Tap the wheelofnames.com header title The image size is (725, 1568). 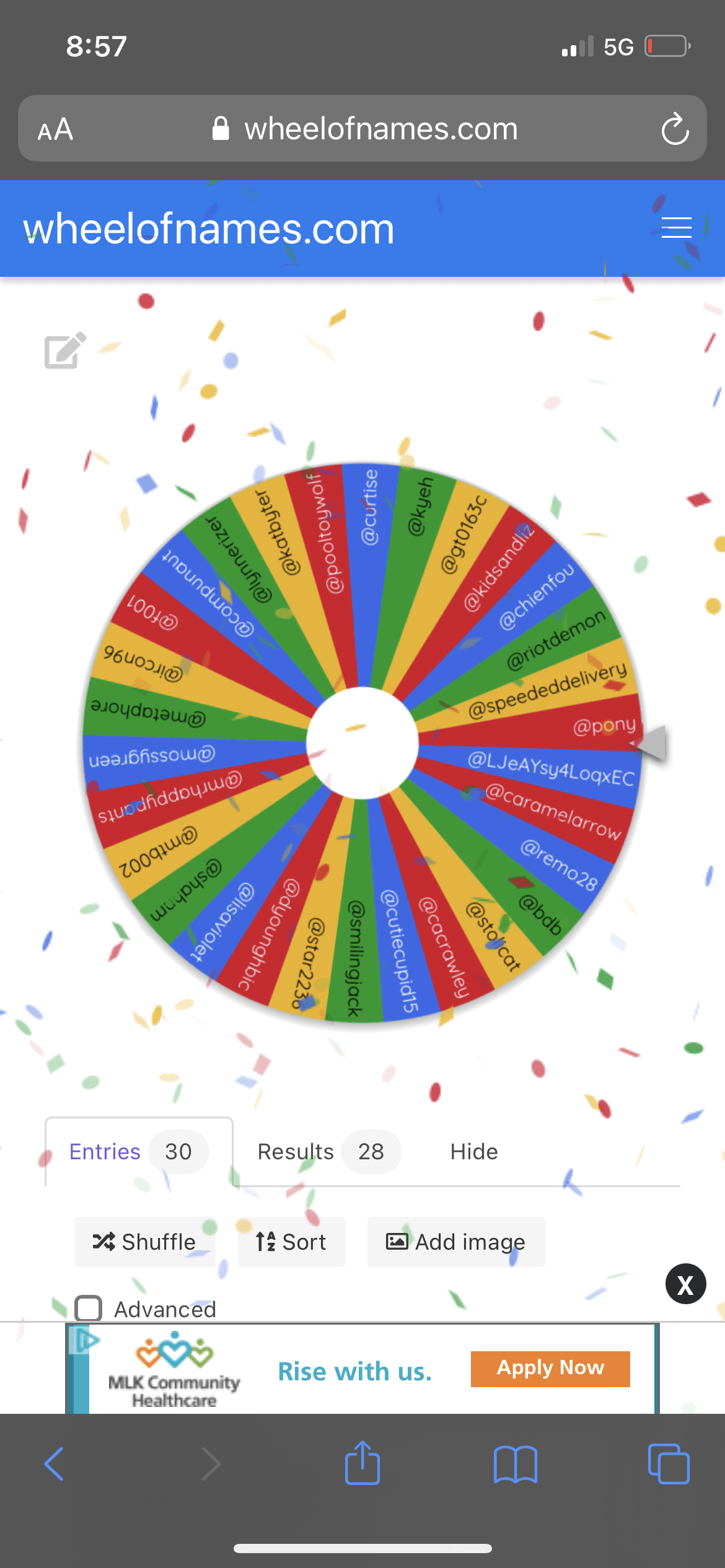(209, 229)
